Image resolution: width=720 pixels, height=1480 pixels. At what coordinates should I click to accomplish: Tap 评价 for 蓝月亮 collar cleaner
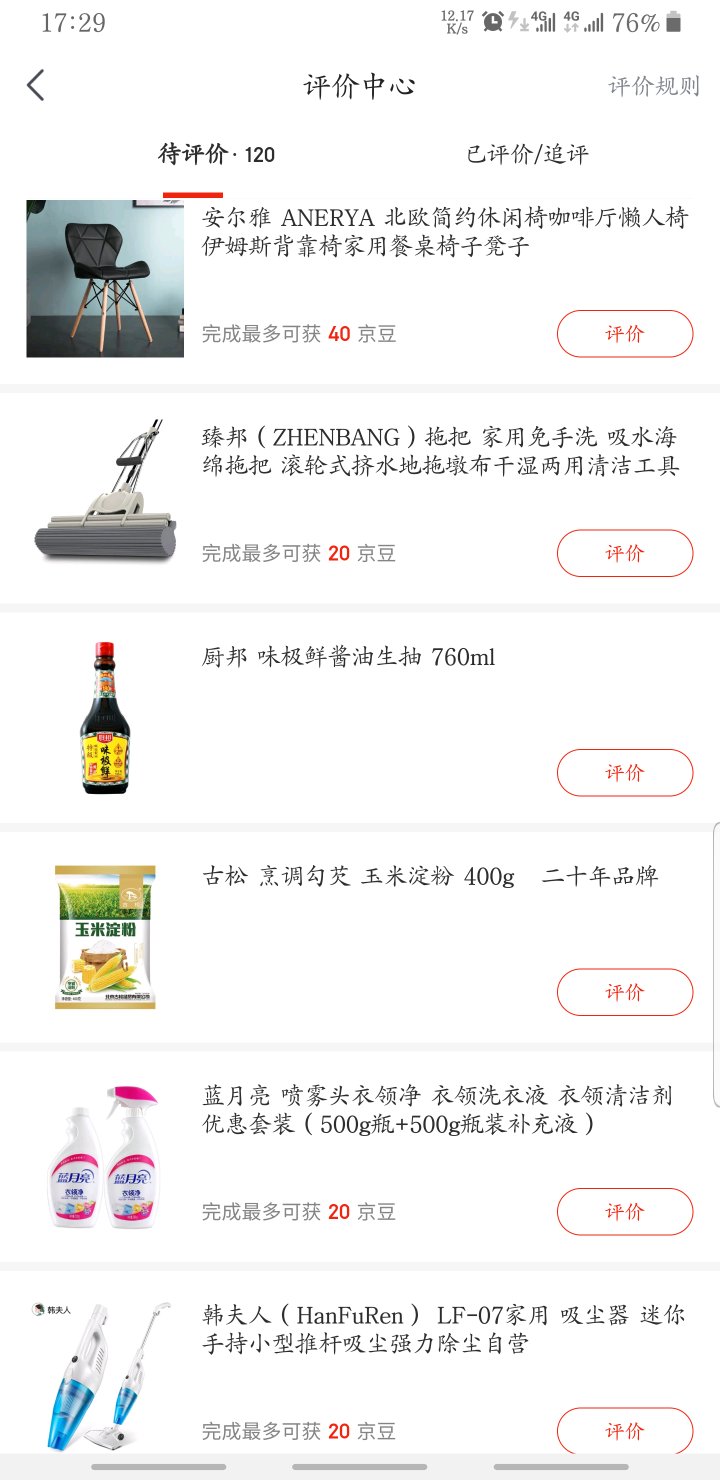point(624,1212)
